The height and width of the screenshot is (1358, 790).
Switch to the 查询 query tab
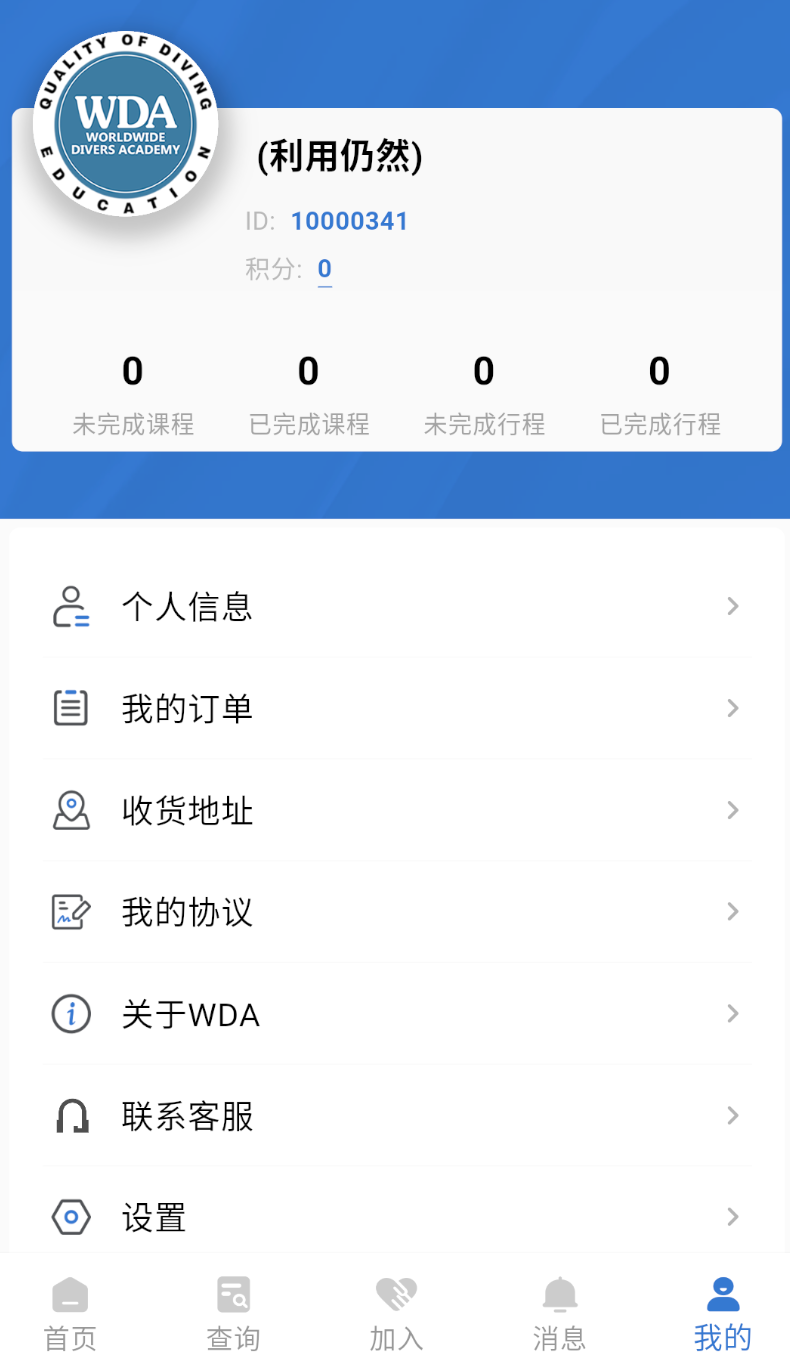pos(233,1313)
